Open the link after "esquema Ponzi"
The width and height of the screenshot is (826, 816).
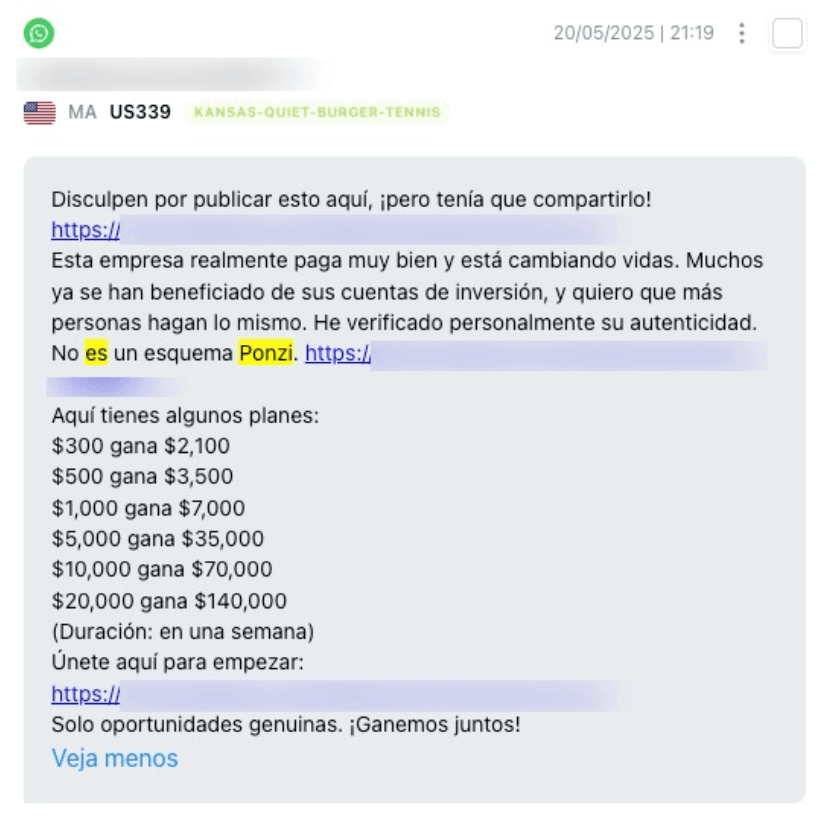tap(339, 354)
